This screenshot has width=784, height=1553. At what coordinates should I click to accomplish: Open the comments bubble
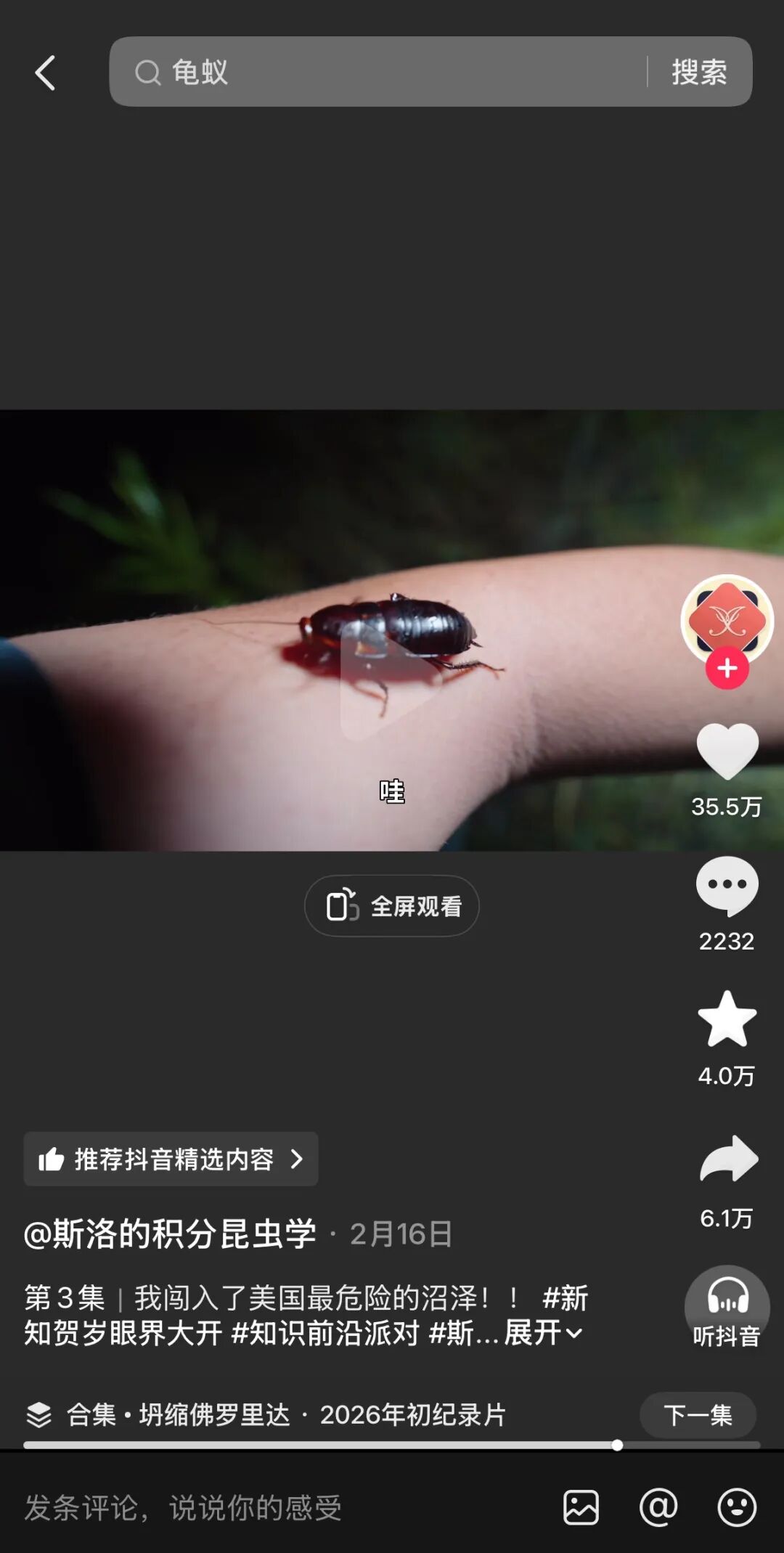pos(727,886)
